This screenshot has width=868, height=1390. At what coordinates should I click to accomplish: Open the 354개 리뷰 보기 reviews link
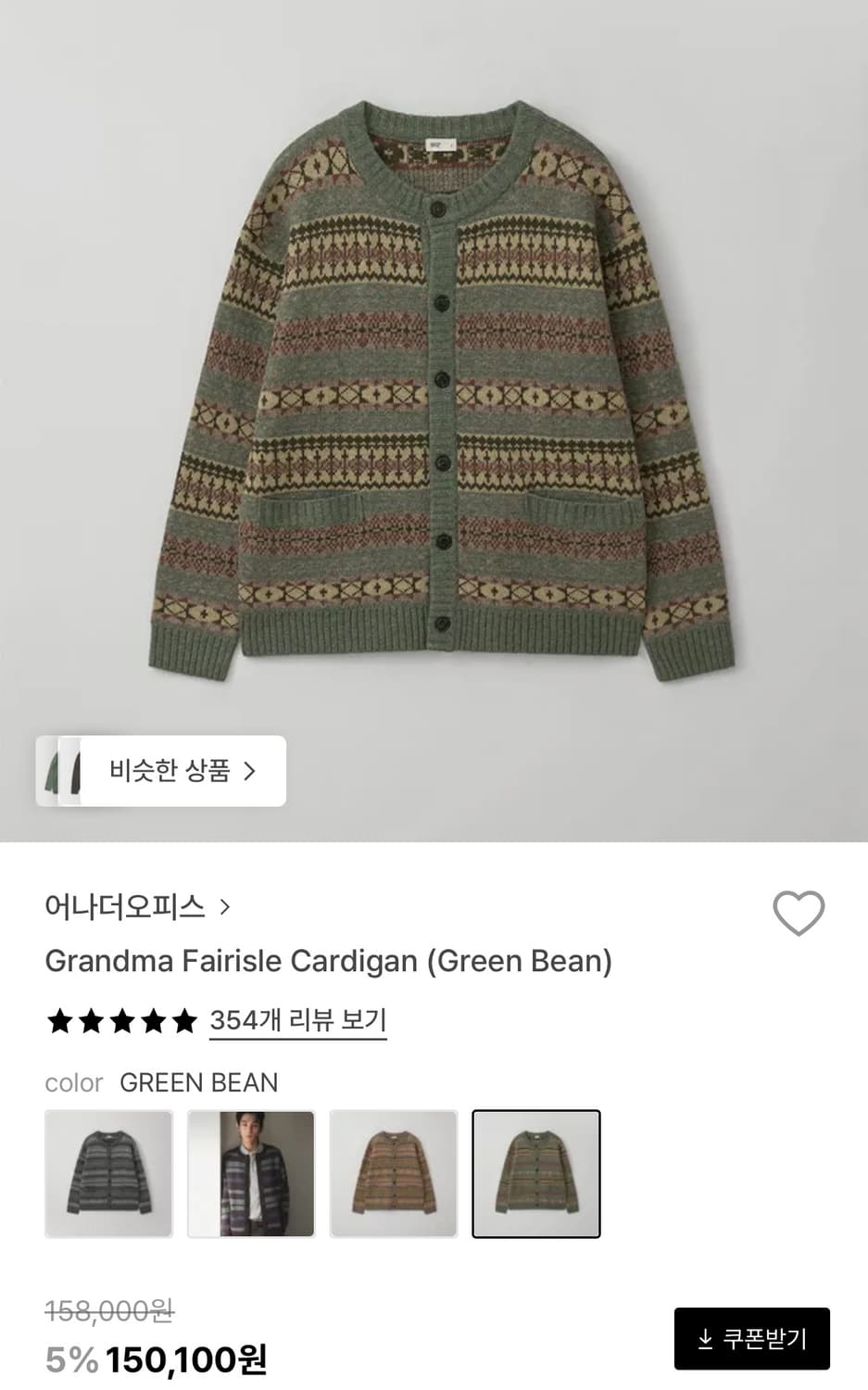coord(296,1020)
